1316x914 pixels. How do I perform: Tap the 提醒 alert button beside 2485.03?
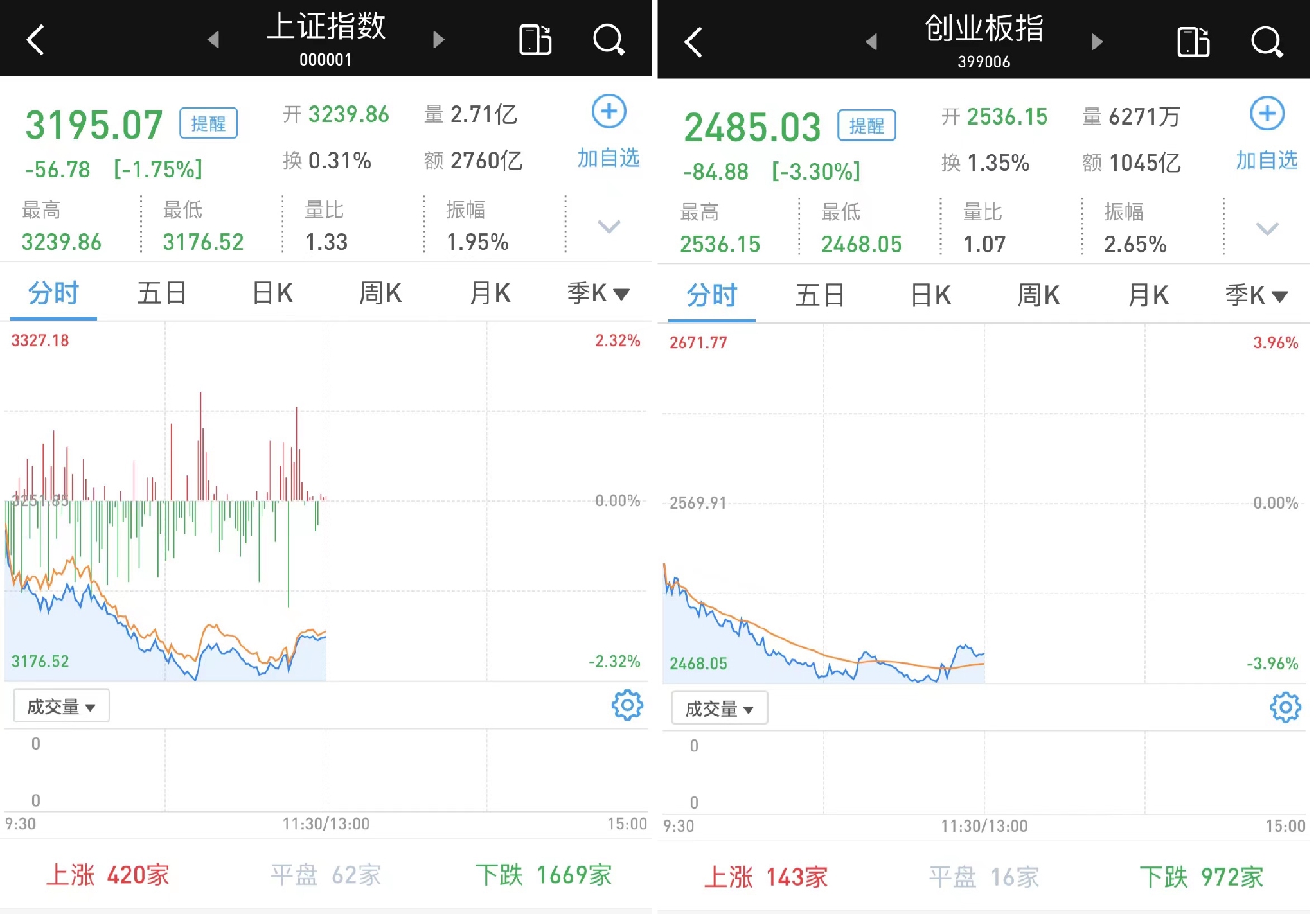(x=866, y=126)
